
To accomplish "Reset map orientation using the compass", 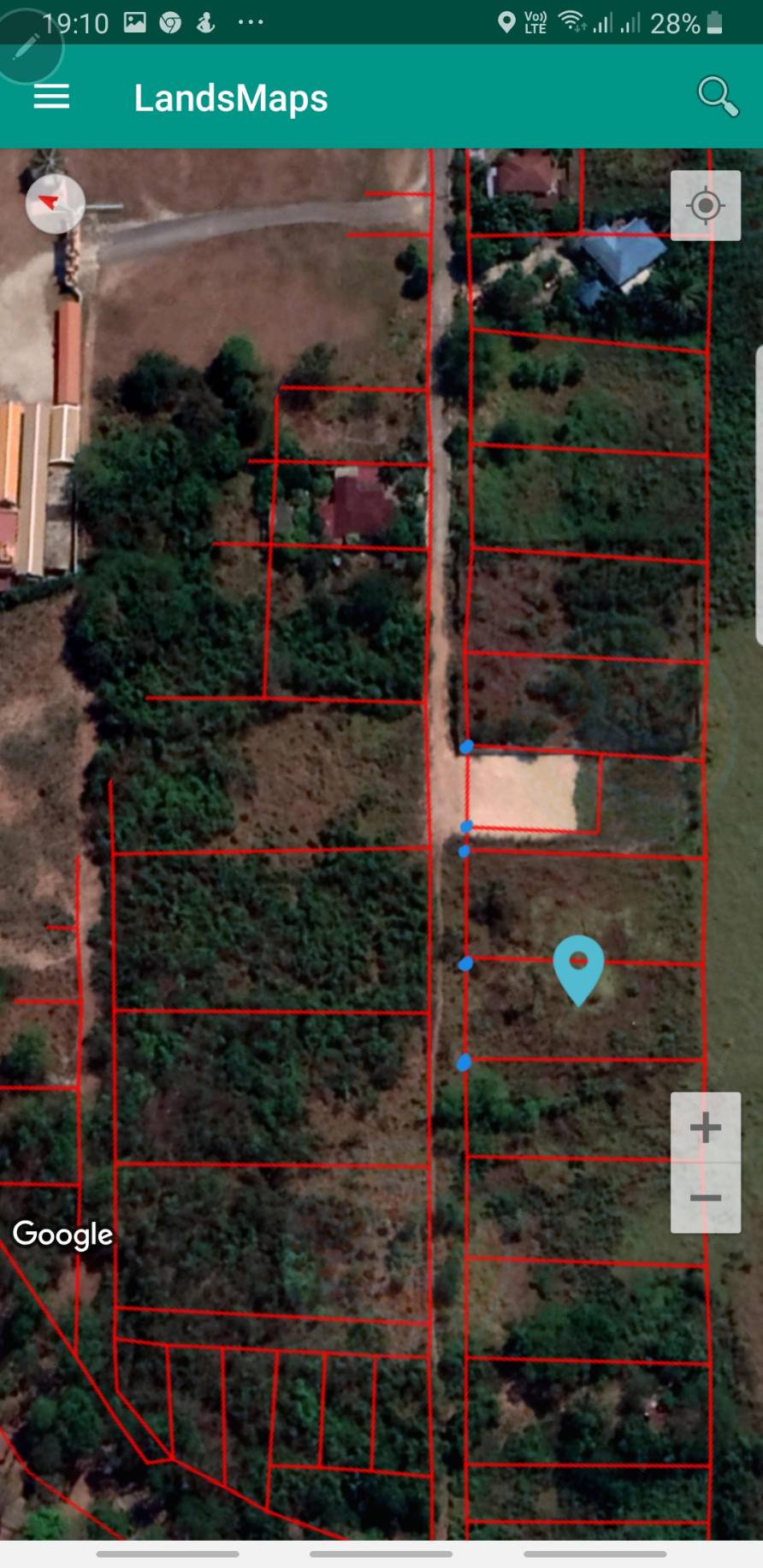I will 55,203.
